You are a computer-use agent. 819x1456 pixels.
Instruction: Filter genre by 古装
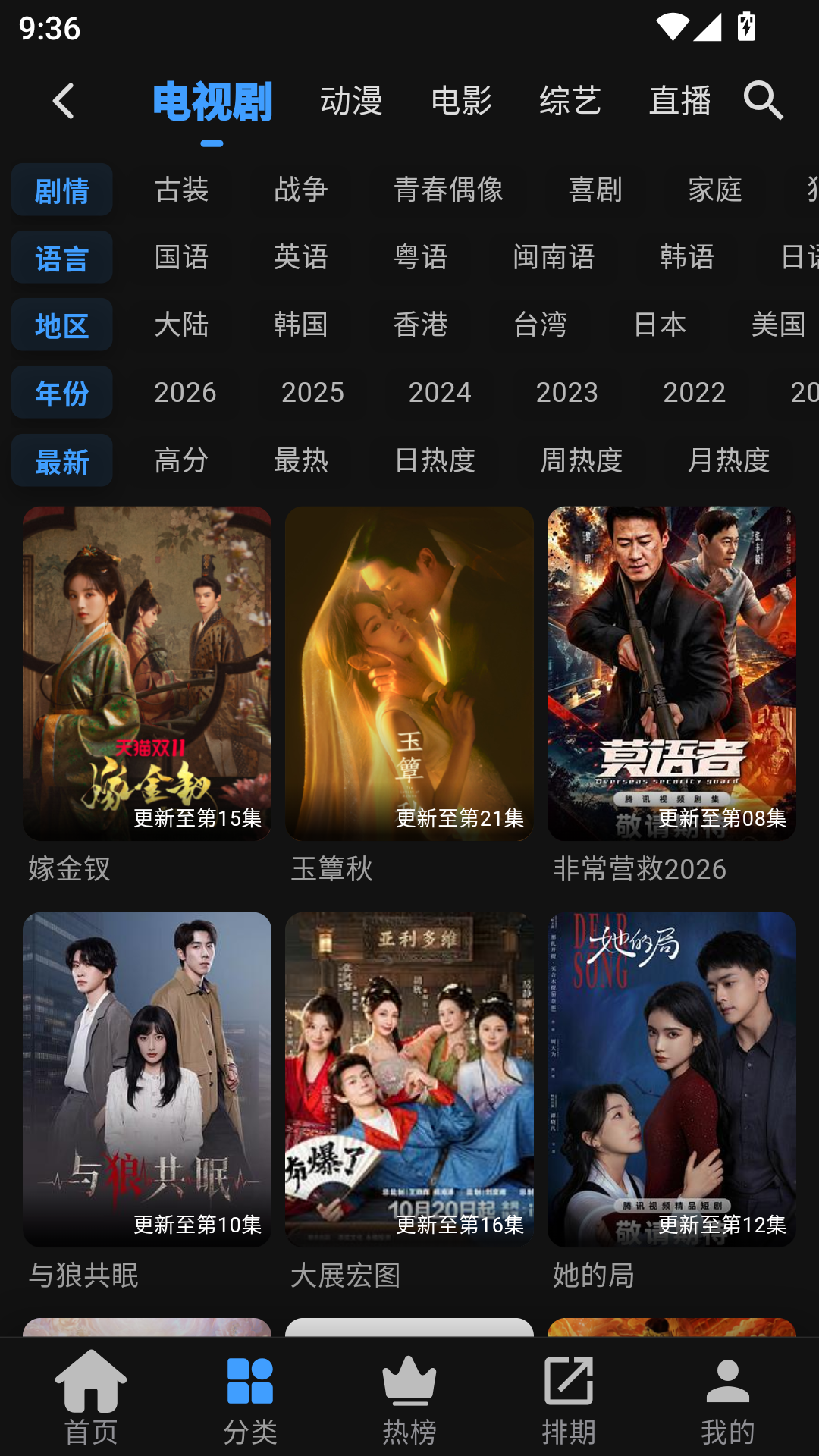pos(181,190)
